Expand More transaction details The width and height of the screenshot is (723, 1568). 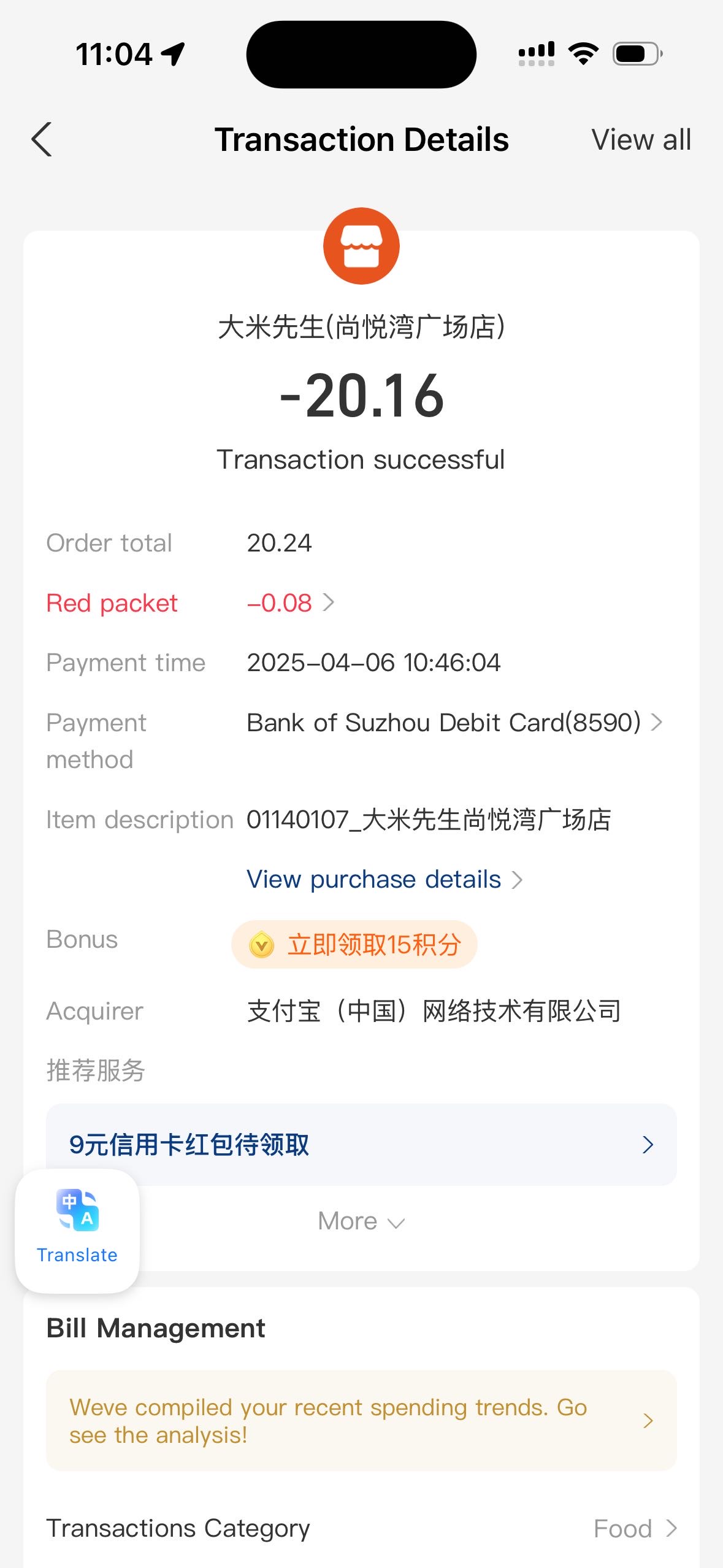[361, 1221]
